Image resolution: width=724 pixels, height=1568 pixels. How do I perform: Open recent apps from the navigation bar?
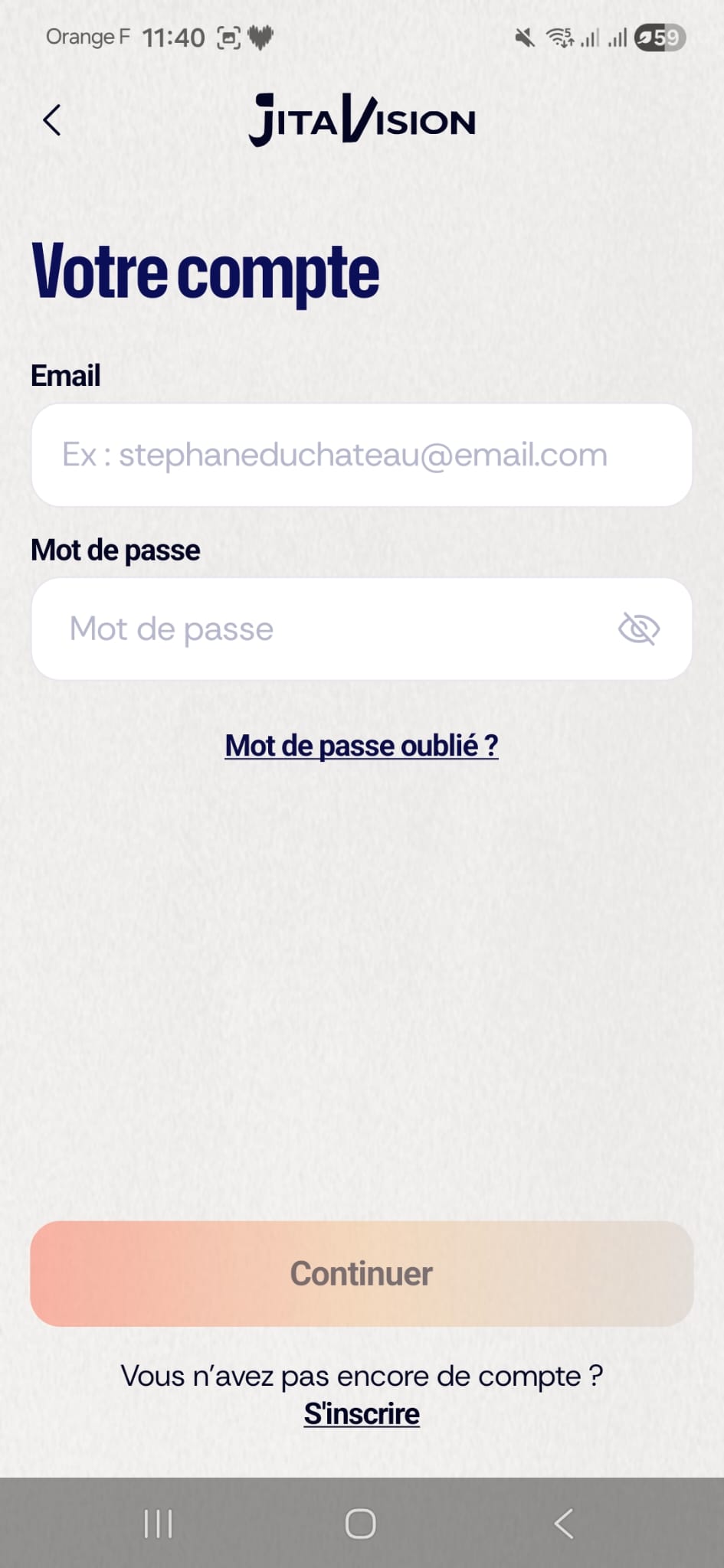159,1524
